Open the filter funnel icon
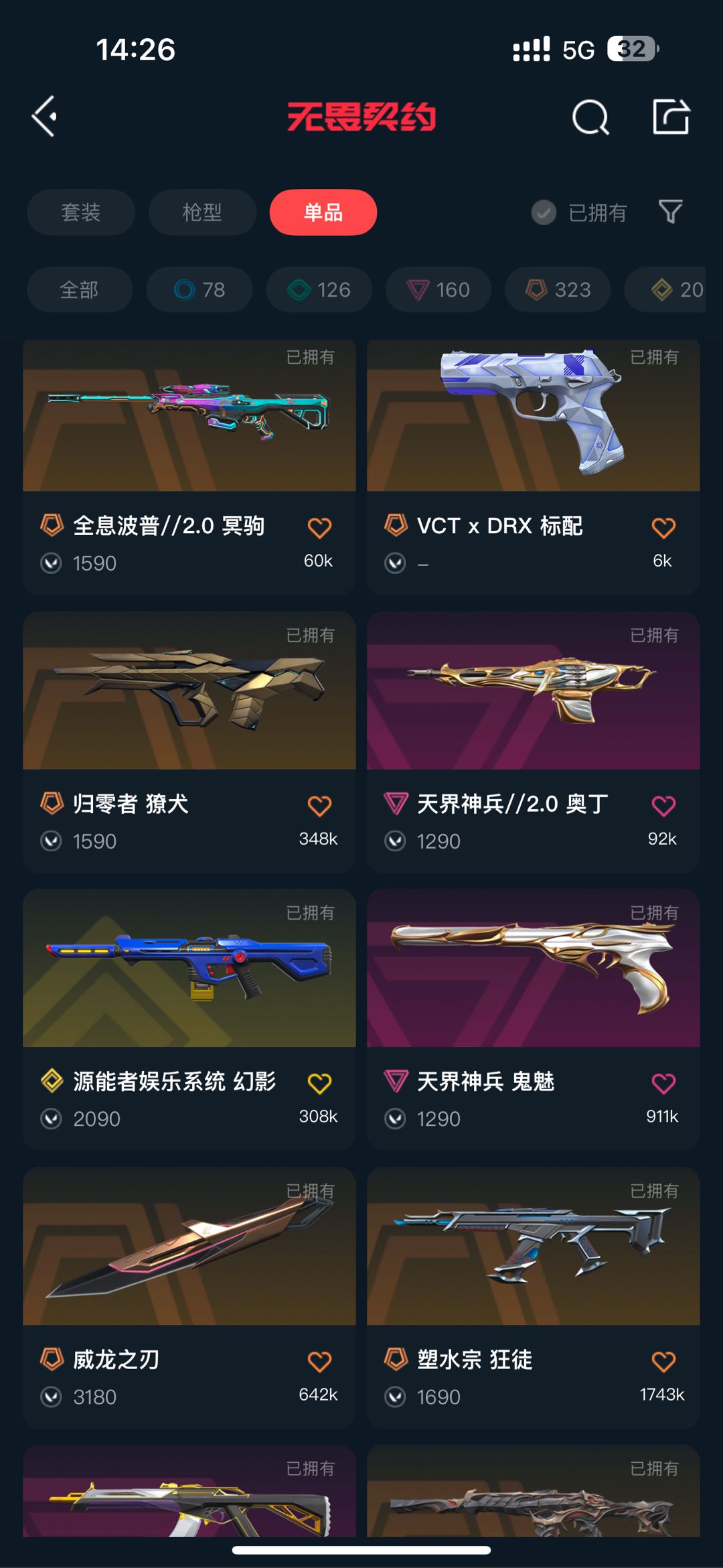The image size is (723, 1568). click(x=671, y=212)
